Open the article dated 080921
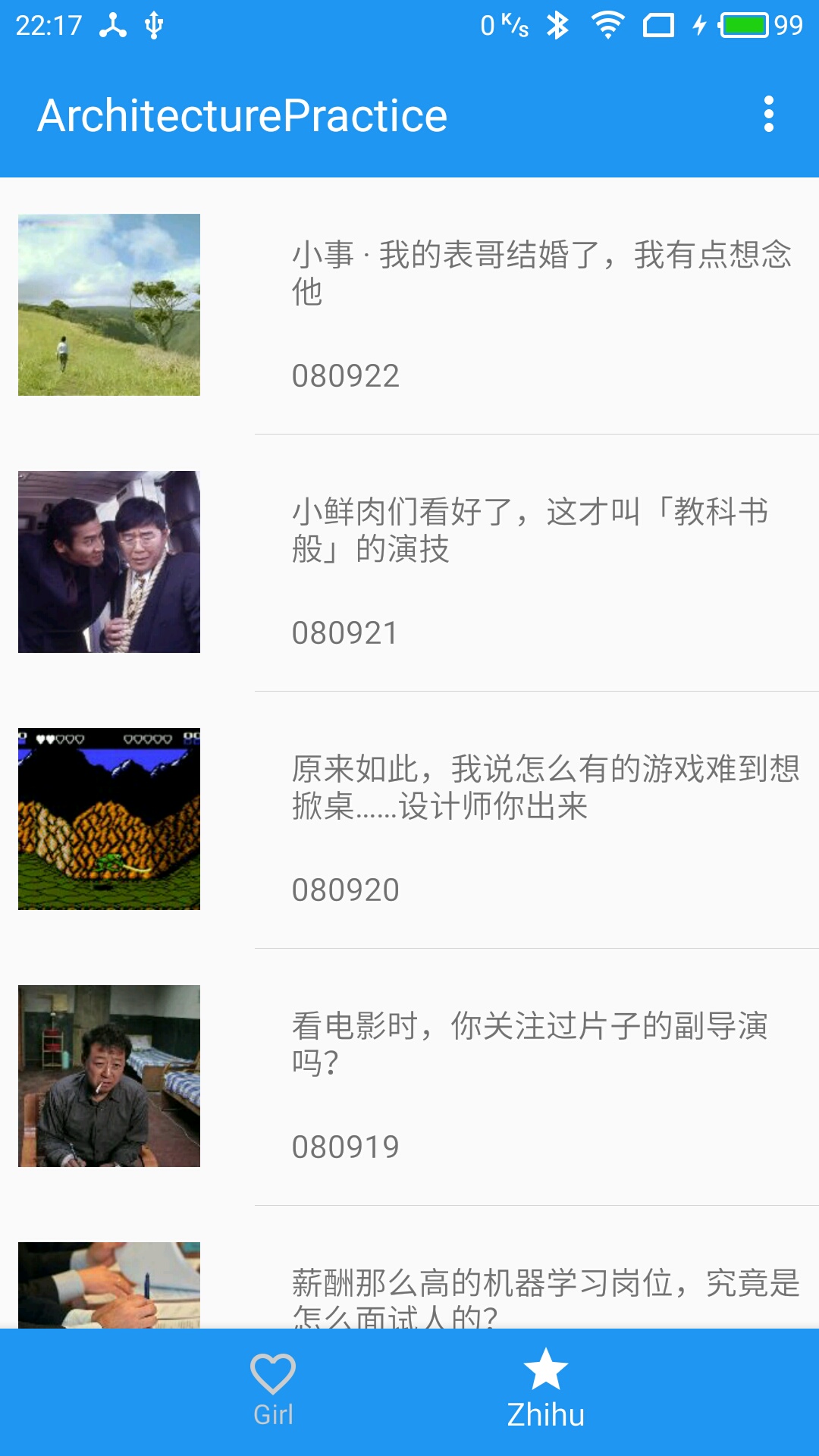Screen dimensions: 819x1456 [x=409, y=563]
